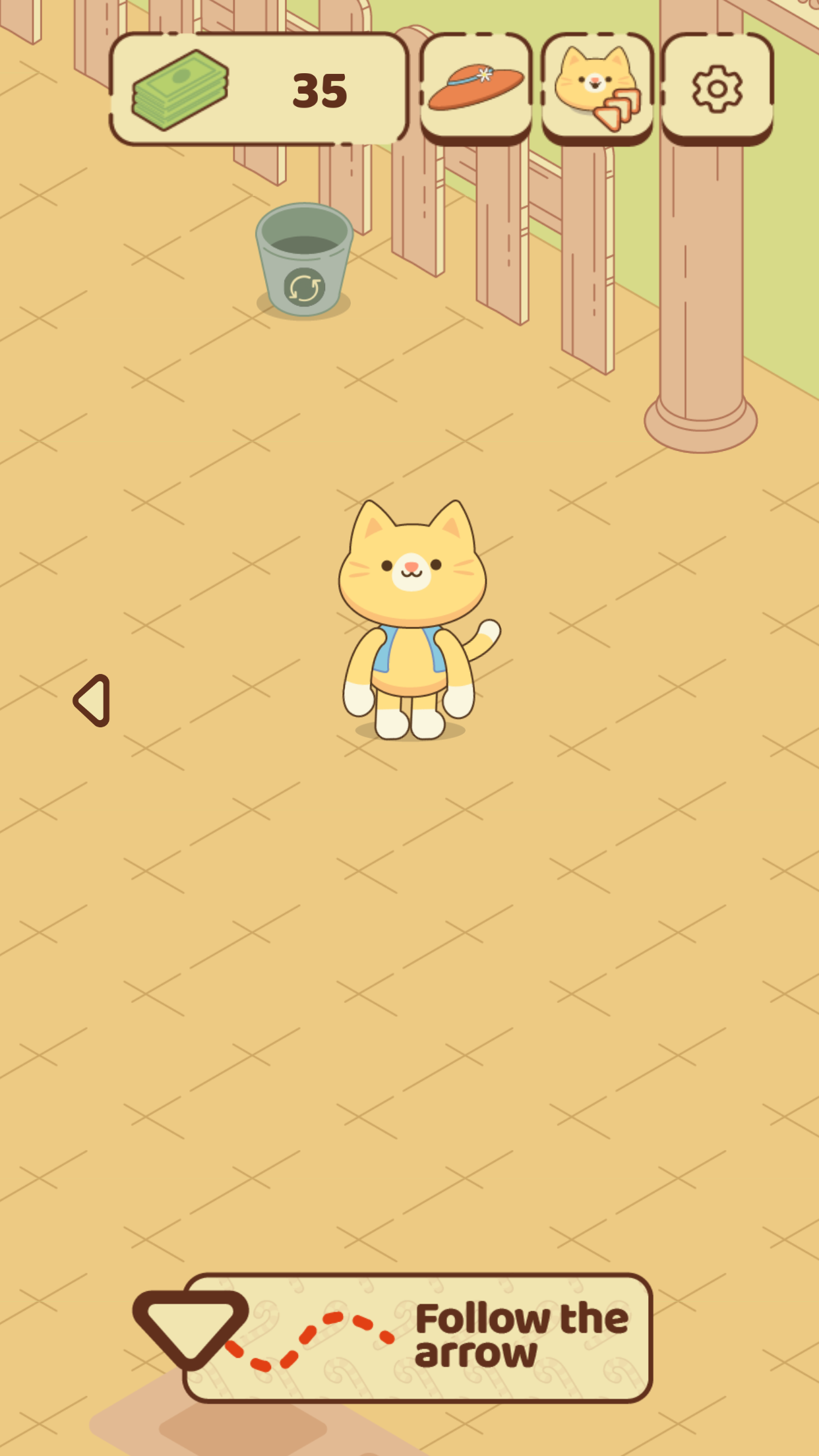Open the hat accessories shop
Screen dimensions: 819x1456
475,88
